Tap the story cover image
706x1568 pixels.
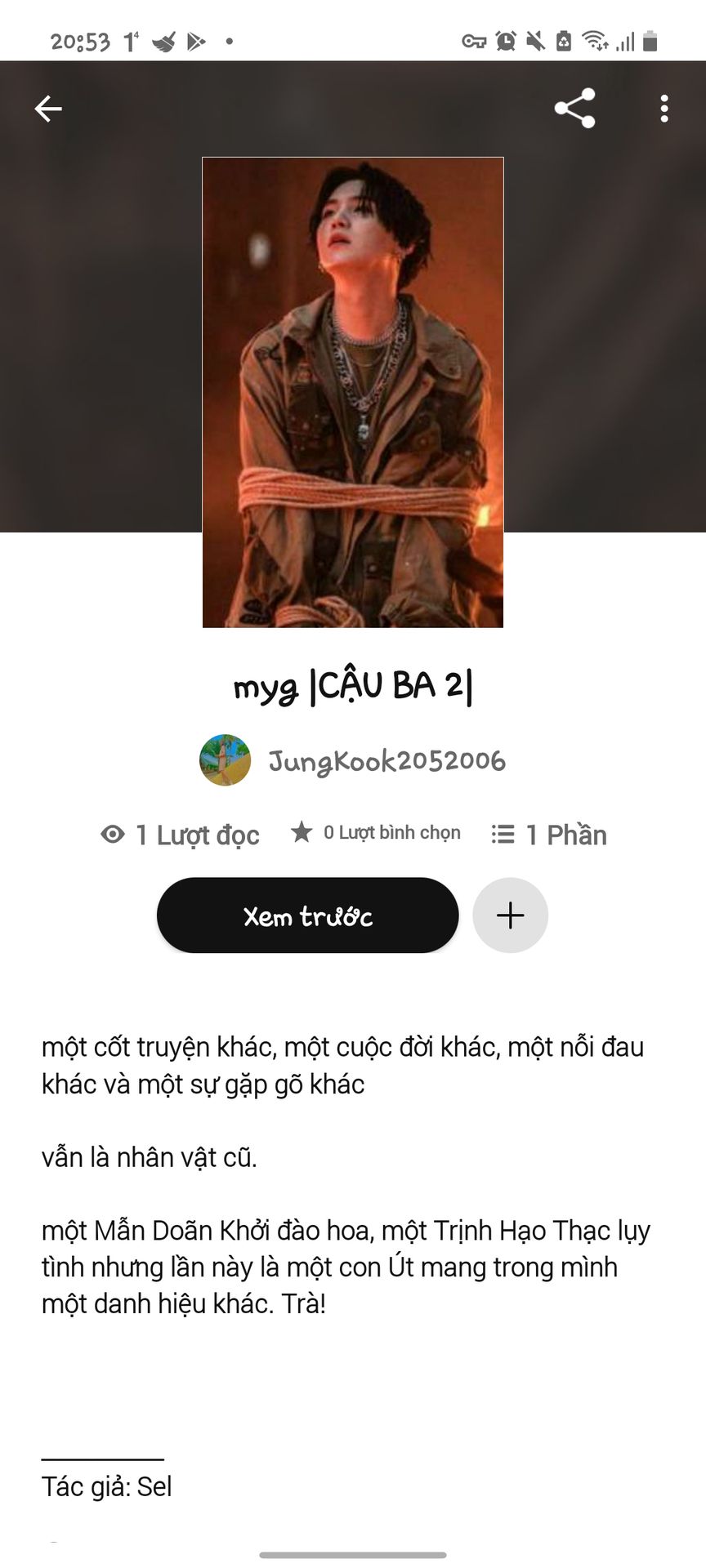pyautogui.click(x=353, y=392)
